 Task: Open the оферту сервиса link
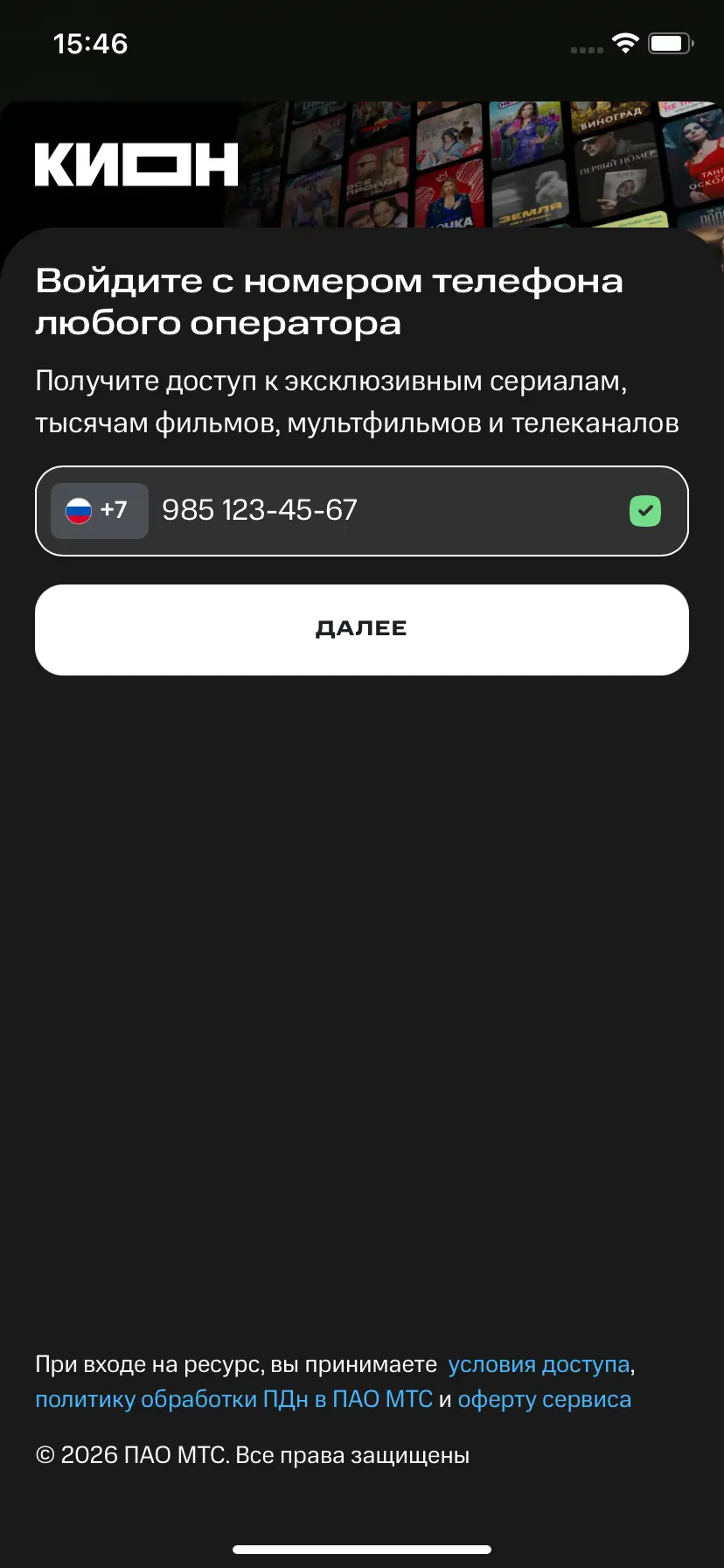coord(544,1399)
